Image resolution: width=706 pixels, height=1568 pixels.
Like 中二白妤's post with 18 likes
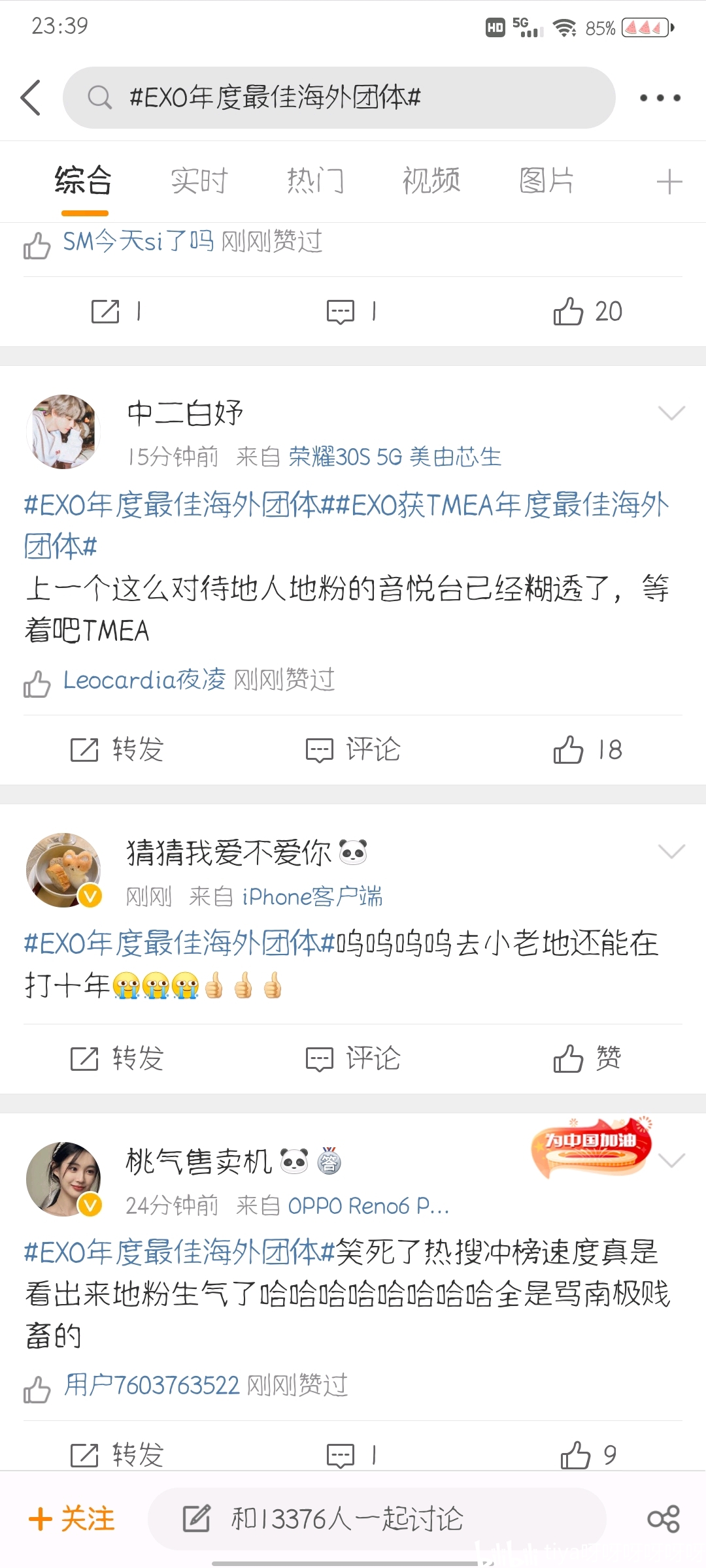(x=587, y=749)
